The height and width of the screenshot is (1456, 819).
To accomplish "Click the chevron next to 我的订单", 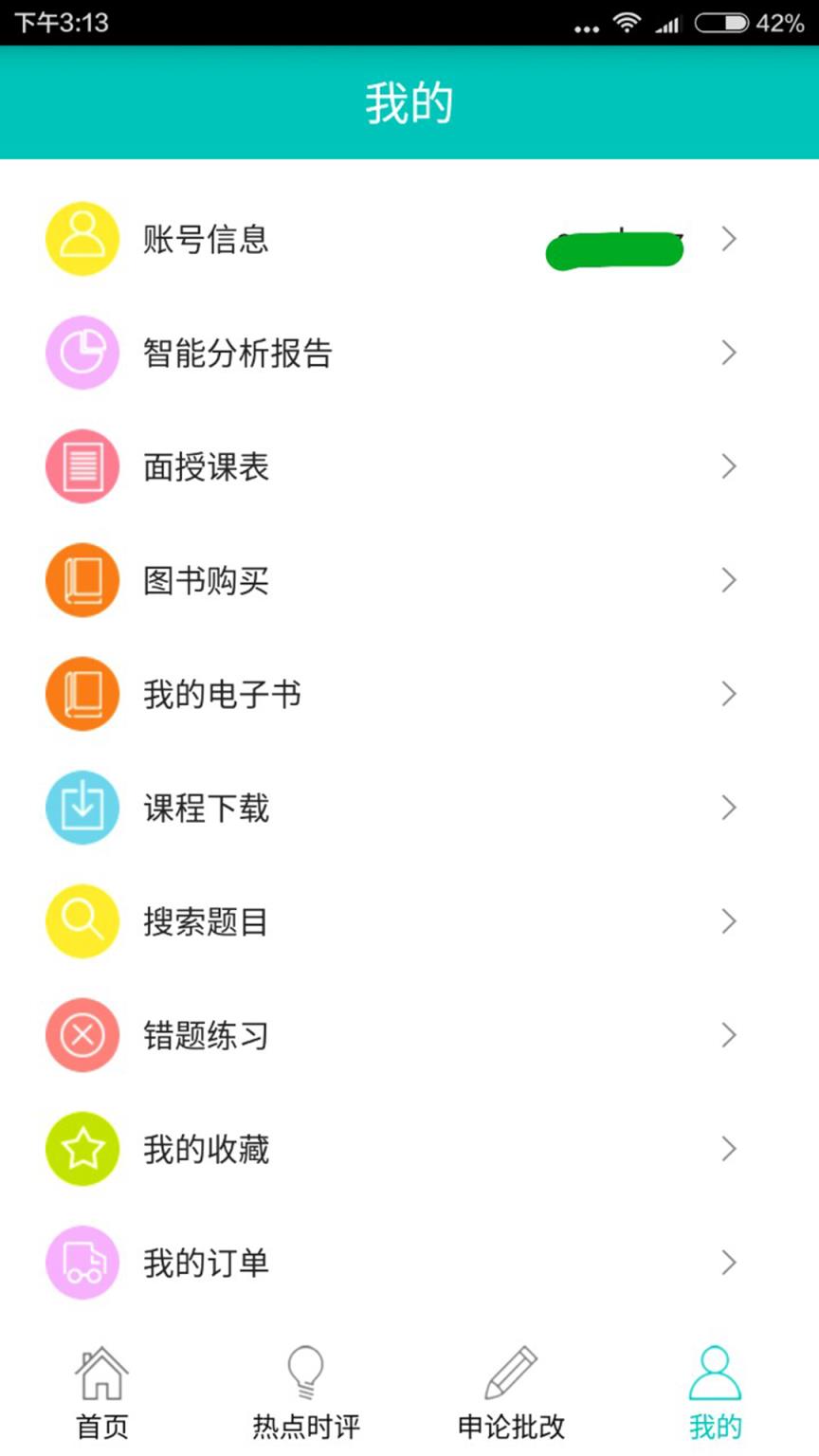I will click(728, 1263).
